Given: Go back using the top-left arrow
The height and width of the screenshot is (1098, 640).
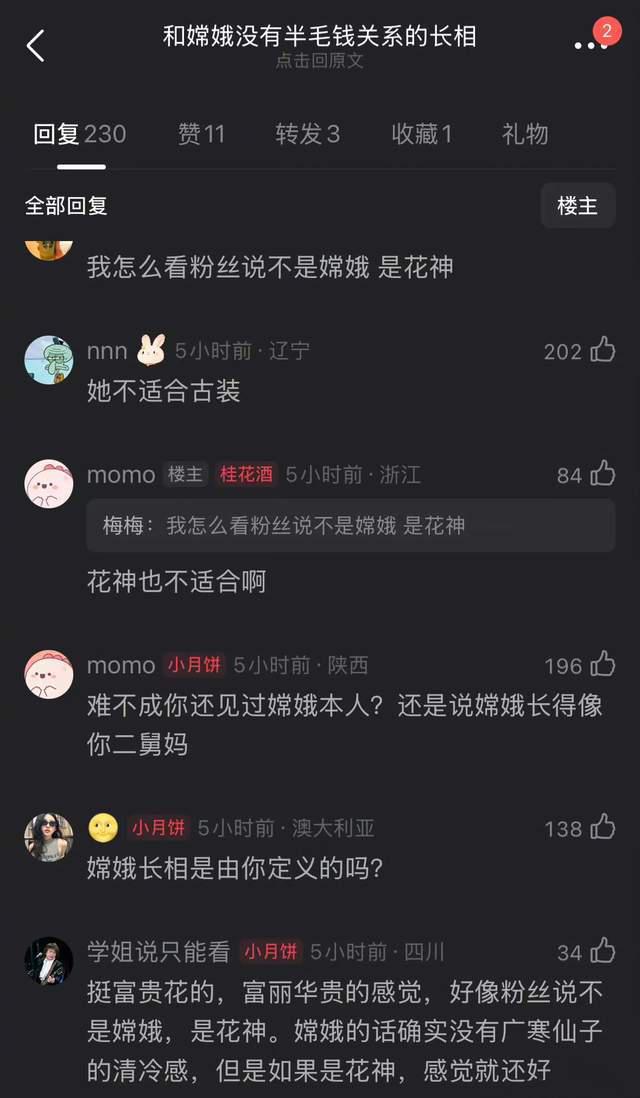Looking at the screenshot, I should tap(36, 45).
